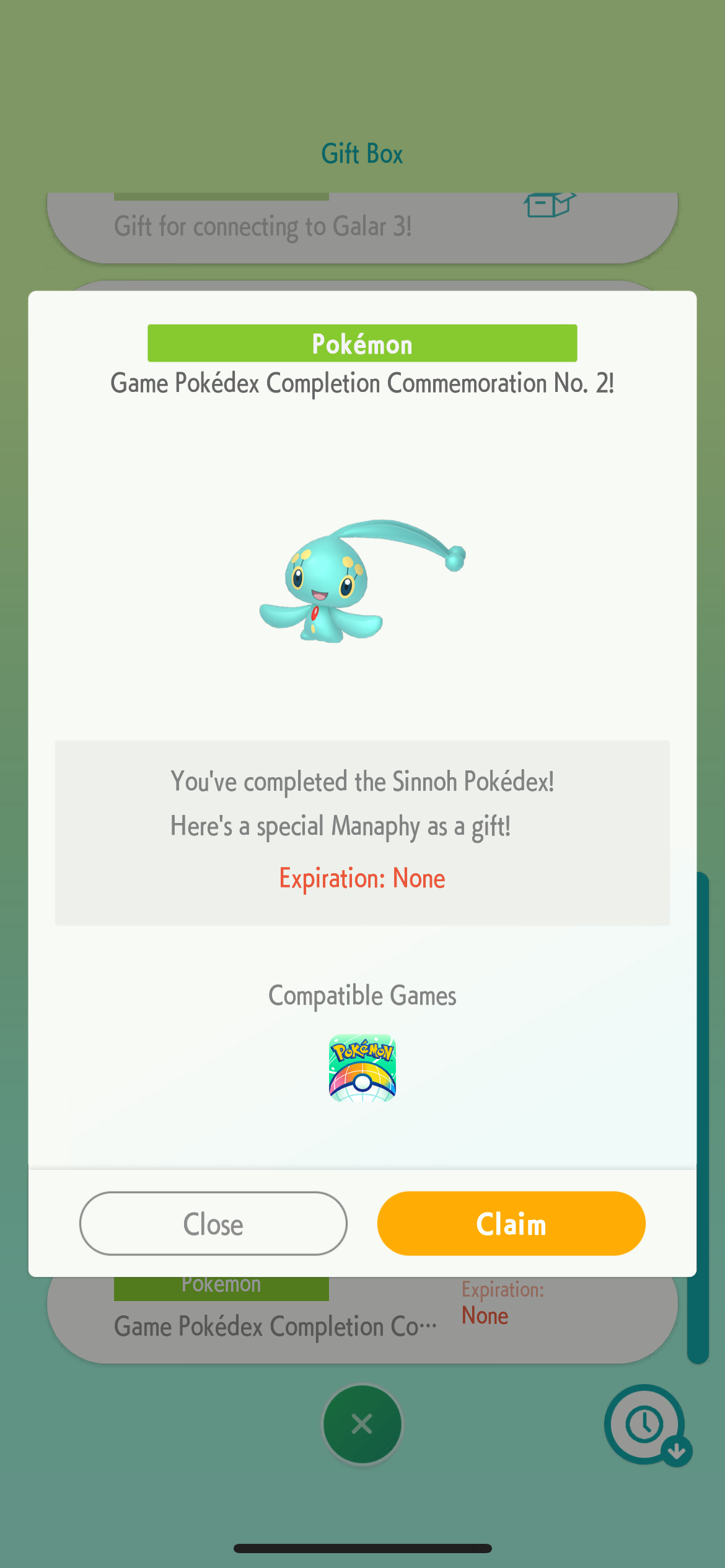Screen dimensions: 725x1568
Task: Open the gift history clock icon
Action: tap(648, 1425)
